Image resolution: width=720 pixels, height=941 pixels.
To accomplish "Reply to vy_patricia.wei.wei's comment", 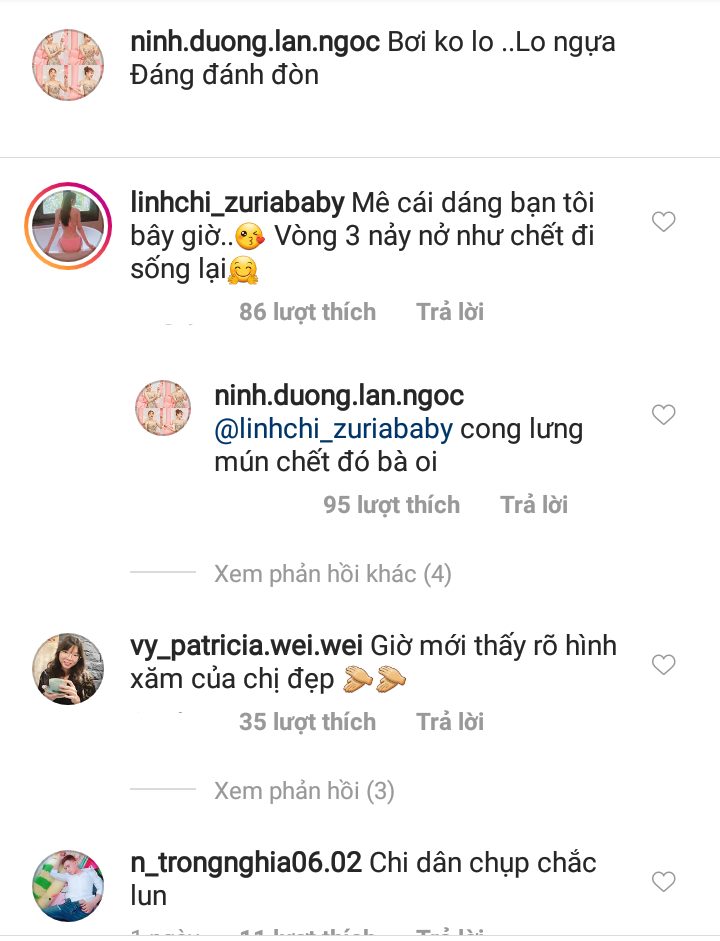I will pyautogui.click(x=450, y=722).
